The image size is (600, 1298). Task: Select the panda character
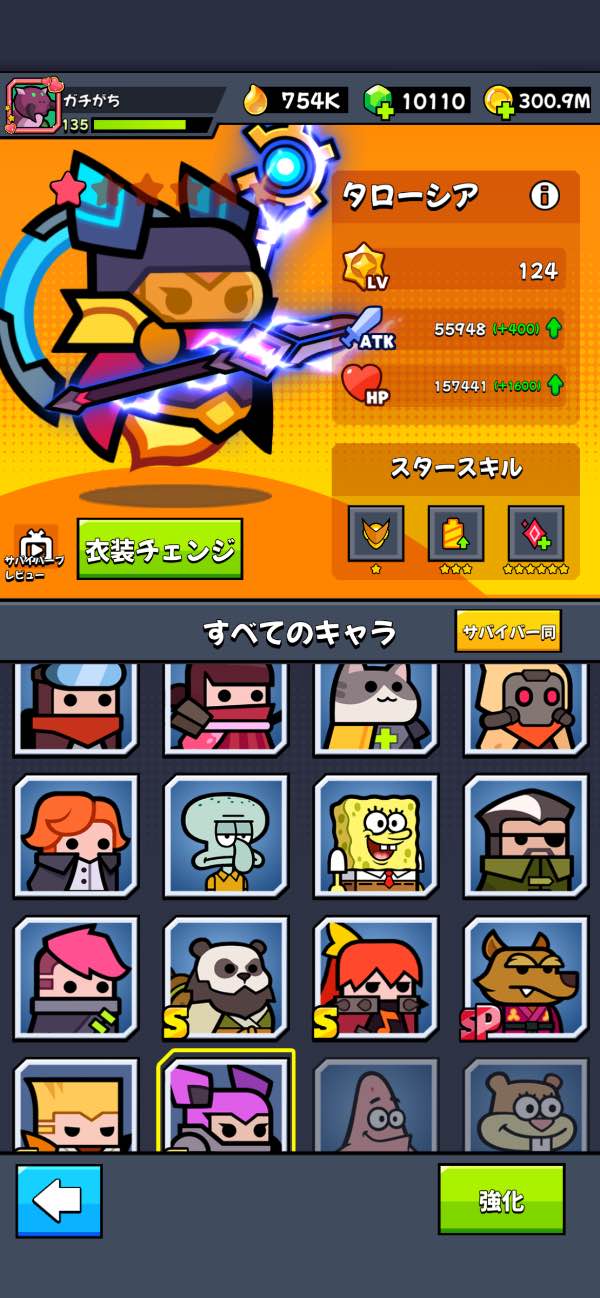(226, 978)
